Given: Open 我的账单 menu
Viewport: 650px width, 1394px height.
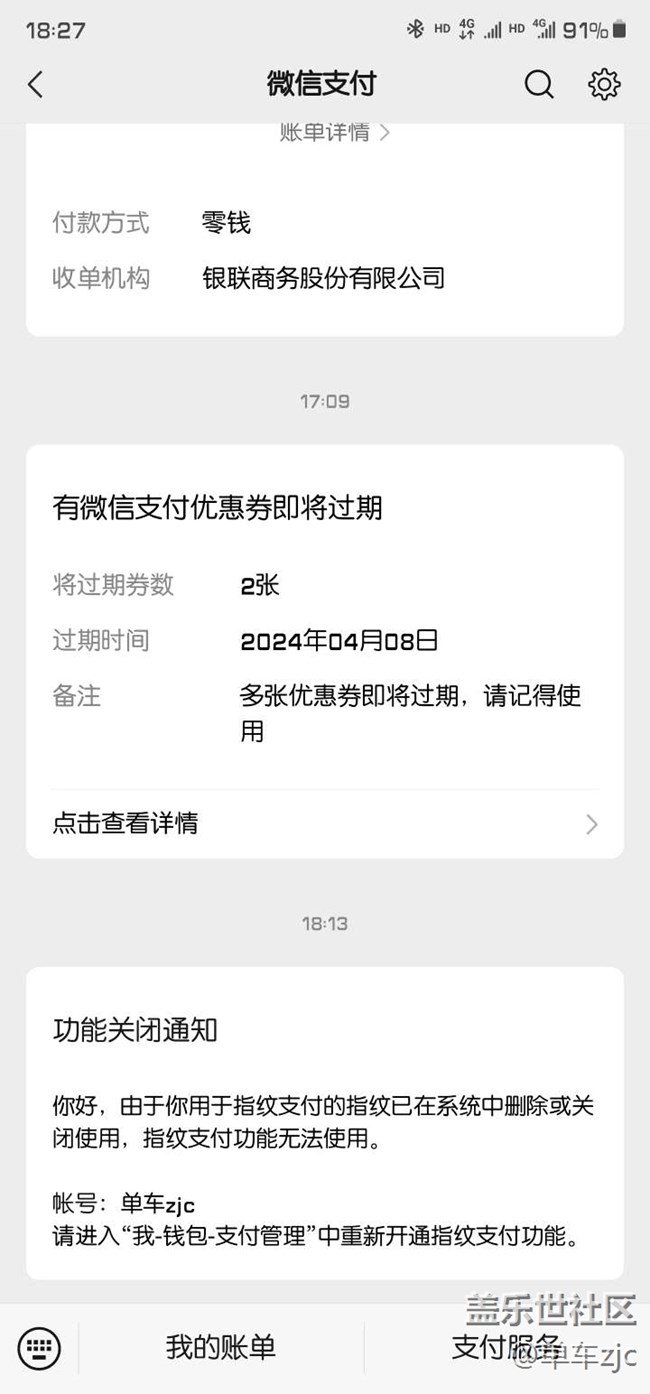Looking at the screenshot, I should tap(220, 1347).
